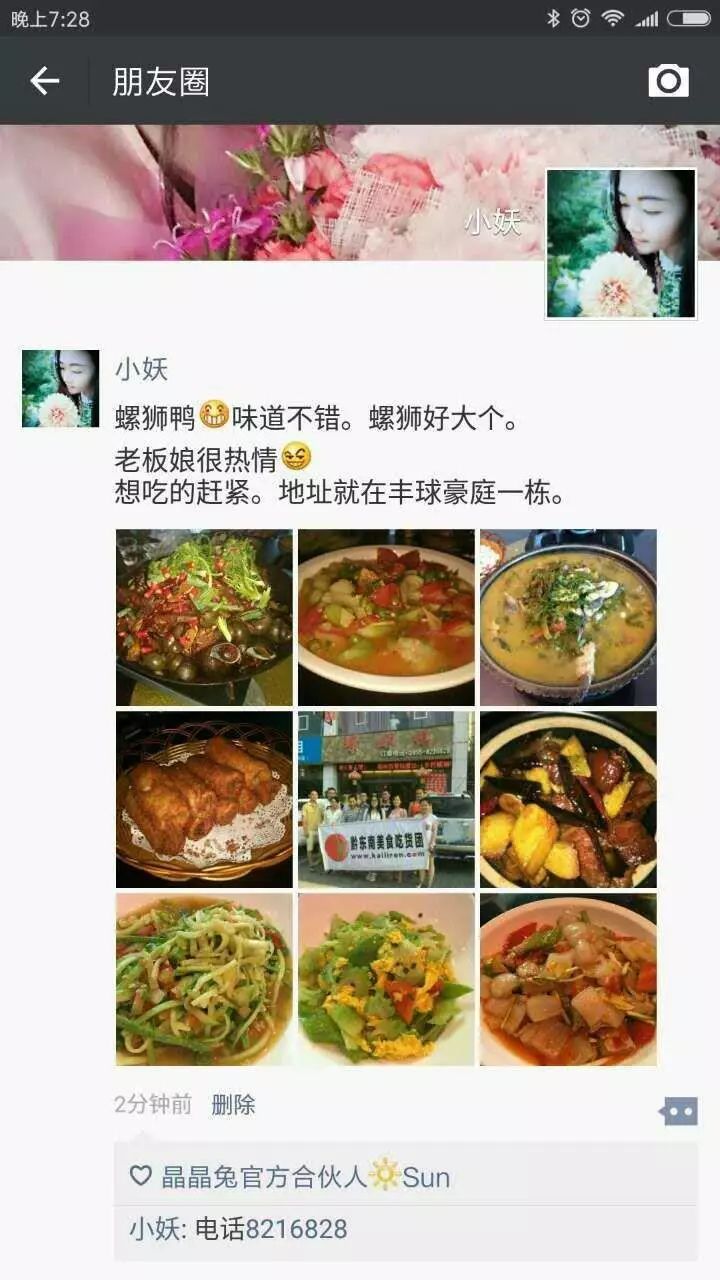View the scrambled egg with greens photo
Image resolution: width=720 pixels, height=1280 pixels.
tap(386, 979)
